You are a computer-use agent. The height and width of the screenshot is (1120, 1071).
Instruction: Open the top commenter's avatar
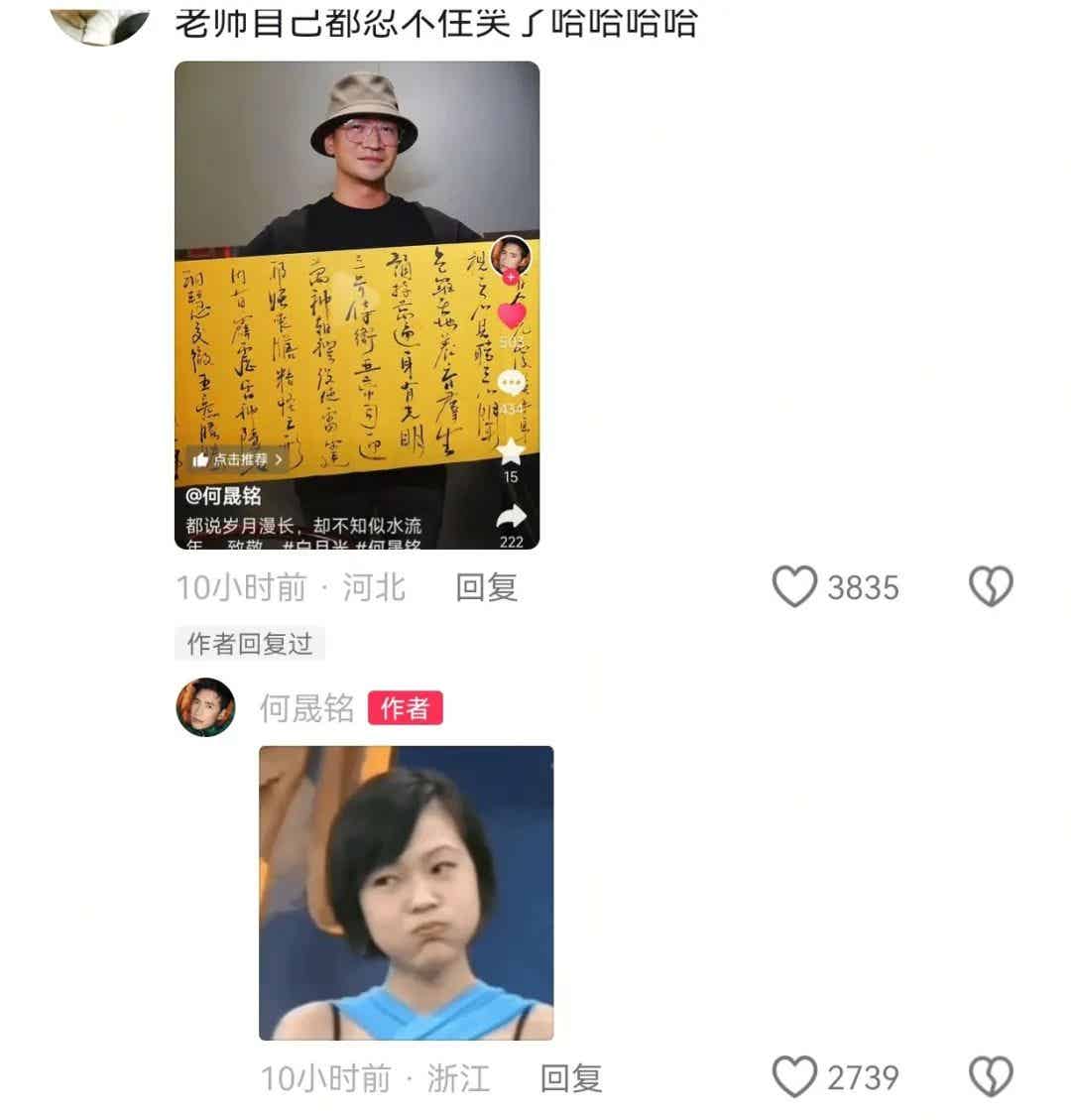pyautogui.click(x=99, y=20)
